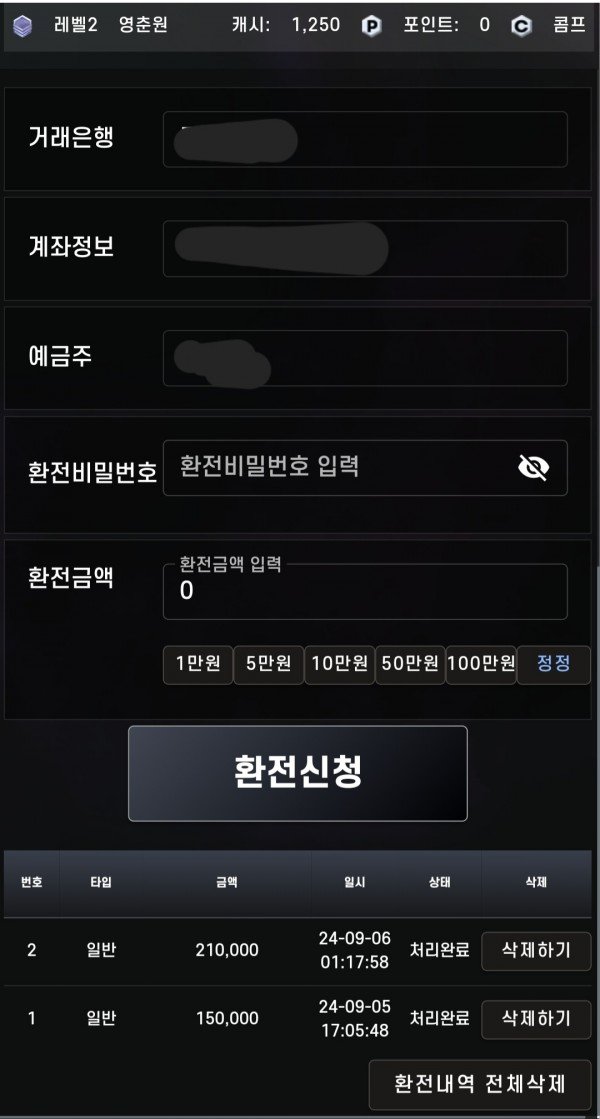
Task: Choose the 100만원 quick amount
Action: [481, 664]
